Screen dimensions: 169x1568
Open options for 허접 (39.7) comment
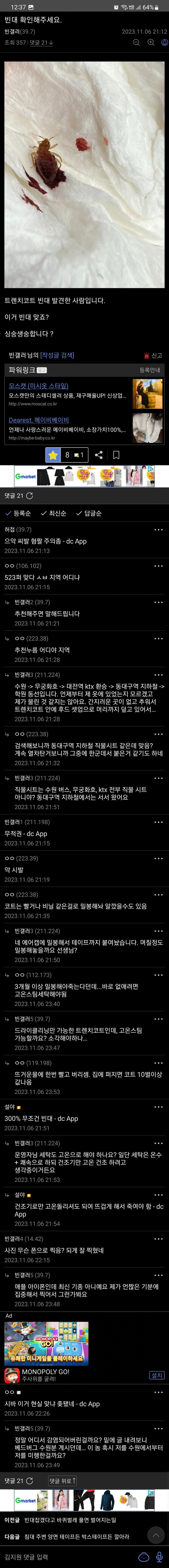tap(158, 530)
